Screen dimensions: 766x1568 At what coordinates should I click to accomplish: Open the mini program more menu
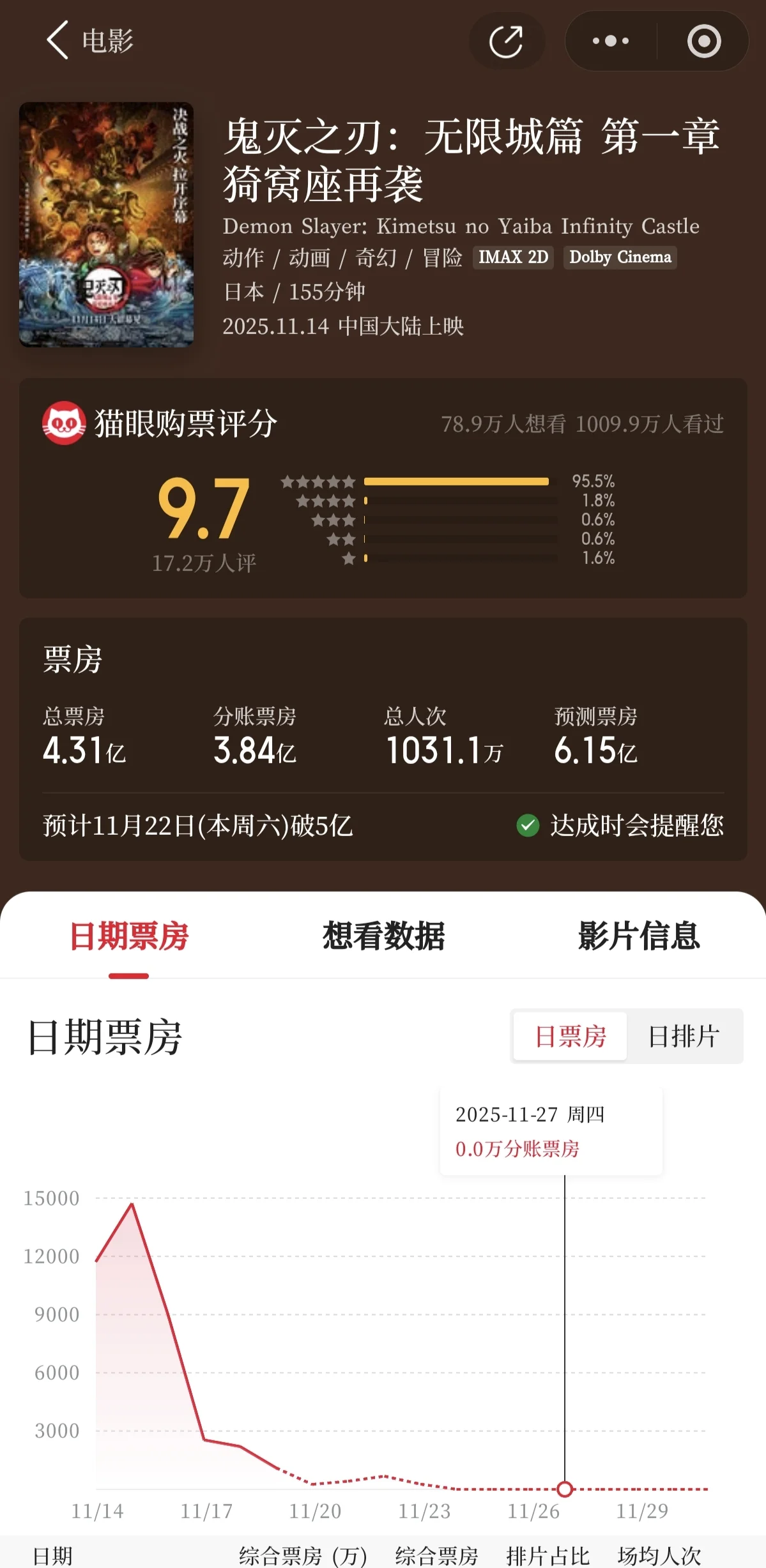point(611,42)
